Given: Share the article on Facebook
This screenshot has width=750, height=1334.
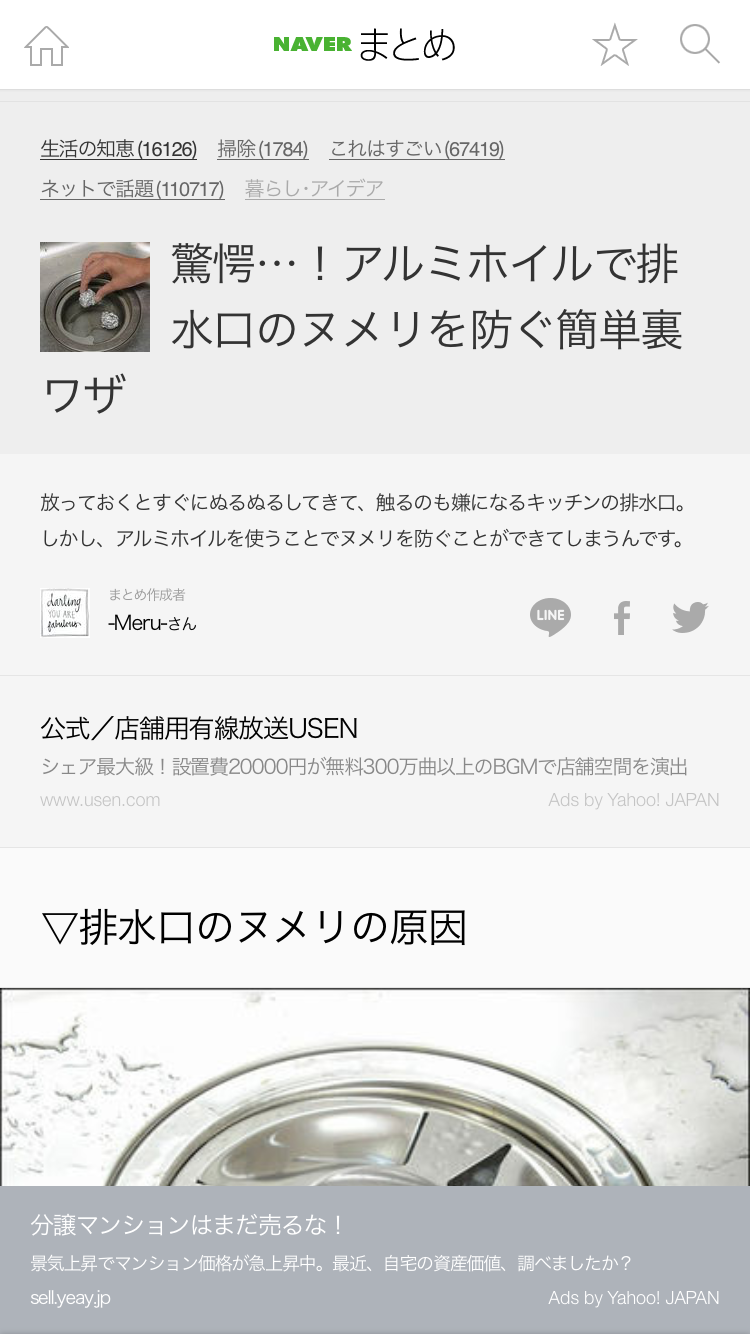Looking at the screenshot, I should coord(621,617).
